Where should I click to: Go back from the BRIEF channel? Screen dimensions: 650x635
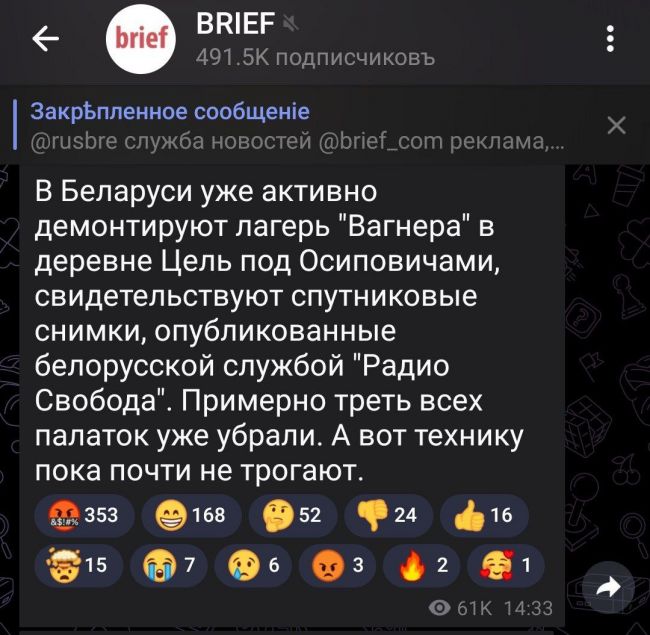point(45,40)
